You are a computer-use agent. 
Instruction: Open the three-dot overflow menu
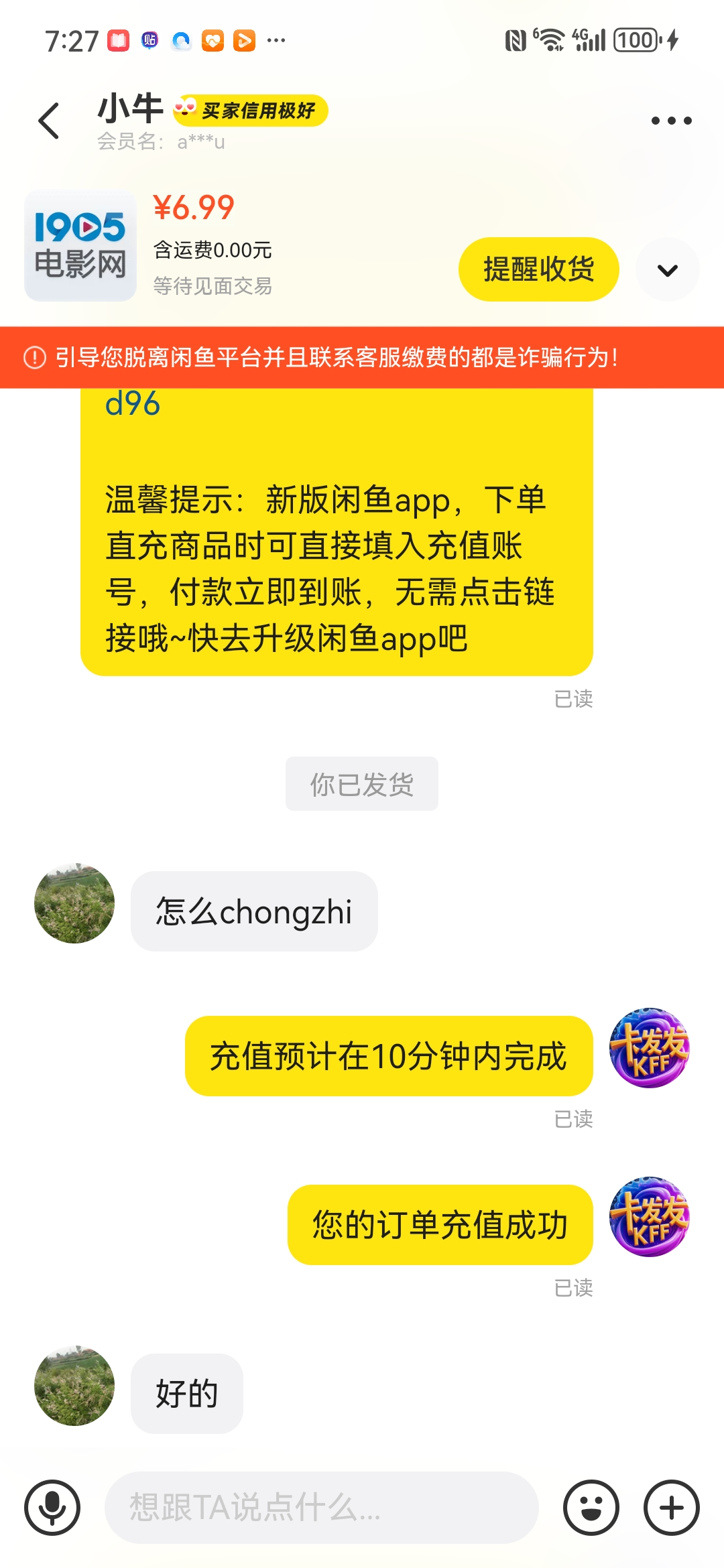[671, 121]
